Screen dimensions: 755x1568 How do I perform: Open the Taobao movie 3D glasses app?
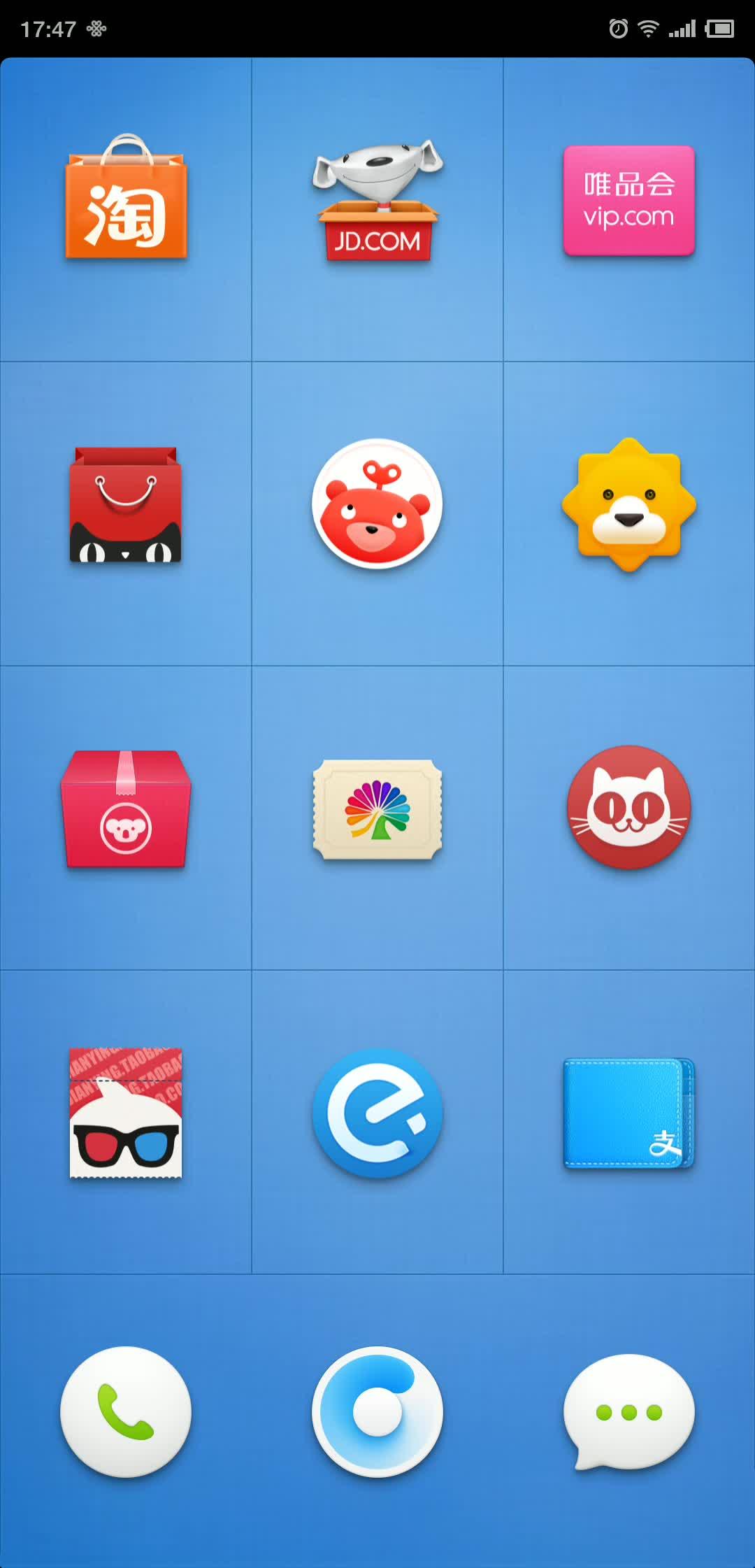(126, 1113)
